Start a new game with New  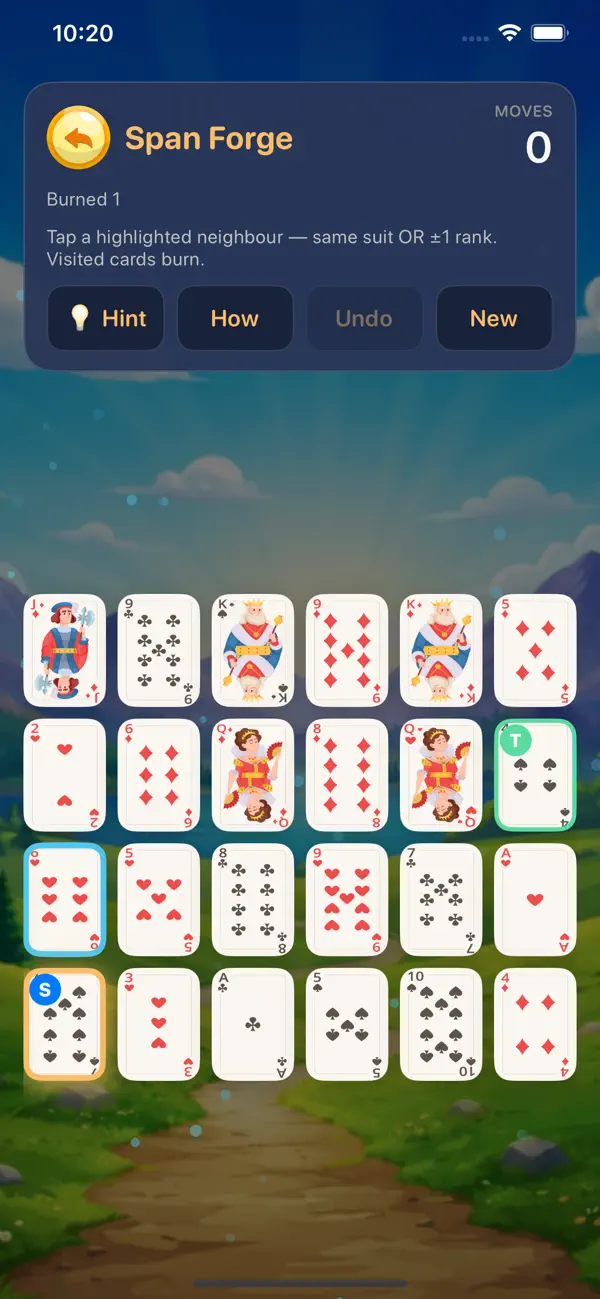[494, 319]
